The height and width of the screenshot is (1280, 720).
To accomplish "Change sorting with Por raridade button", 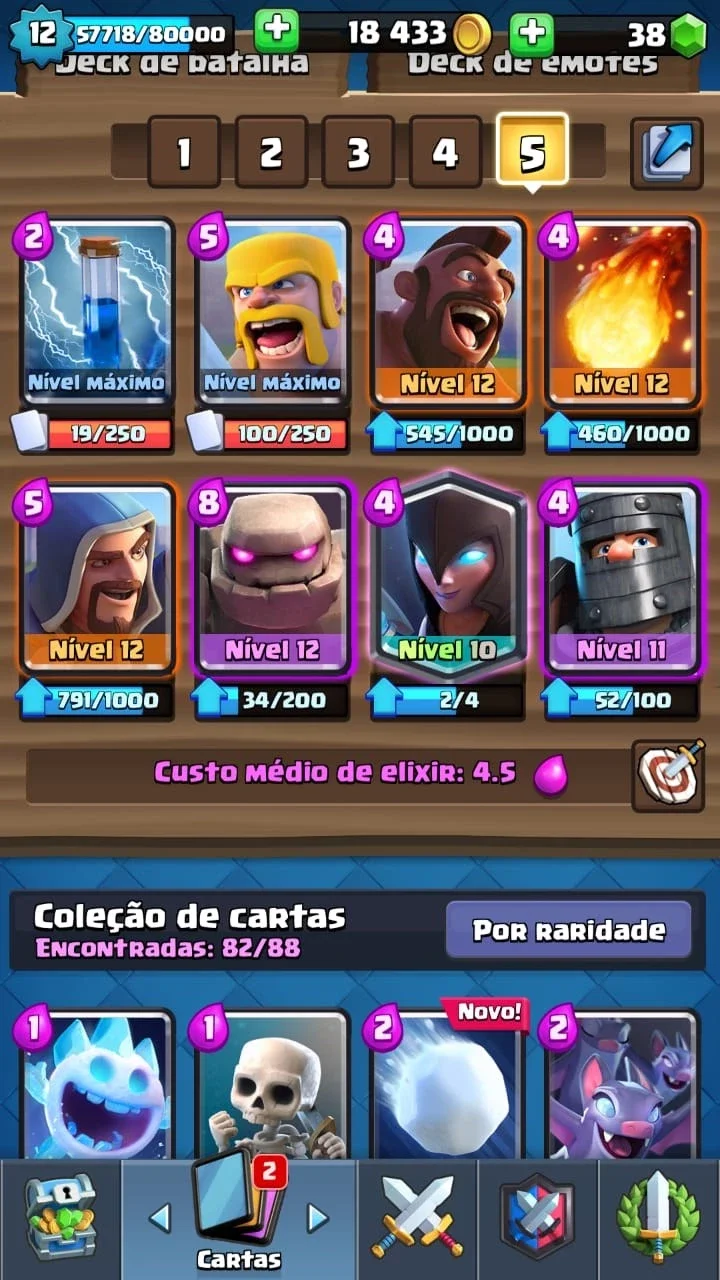I will (568, 930).
